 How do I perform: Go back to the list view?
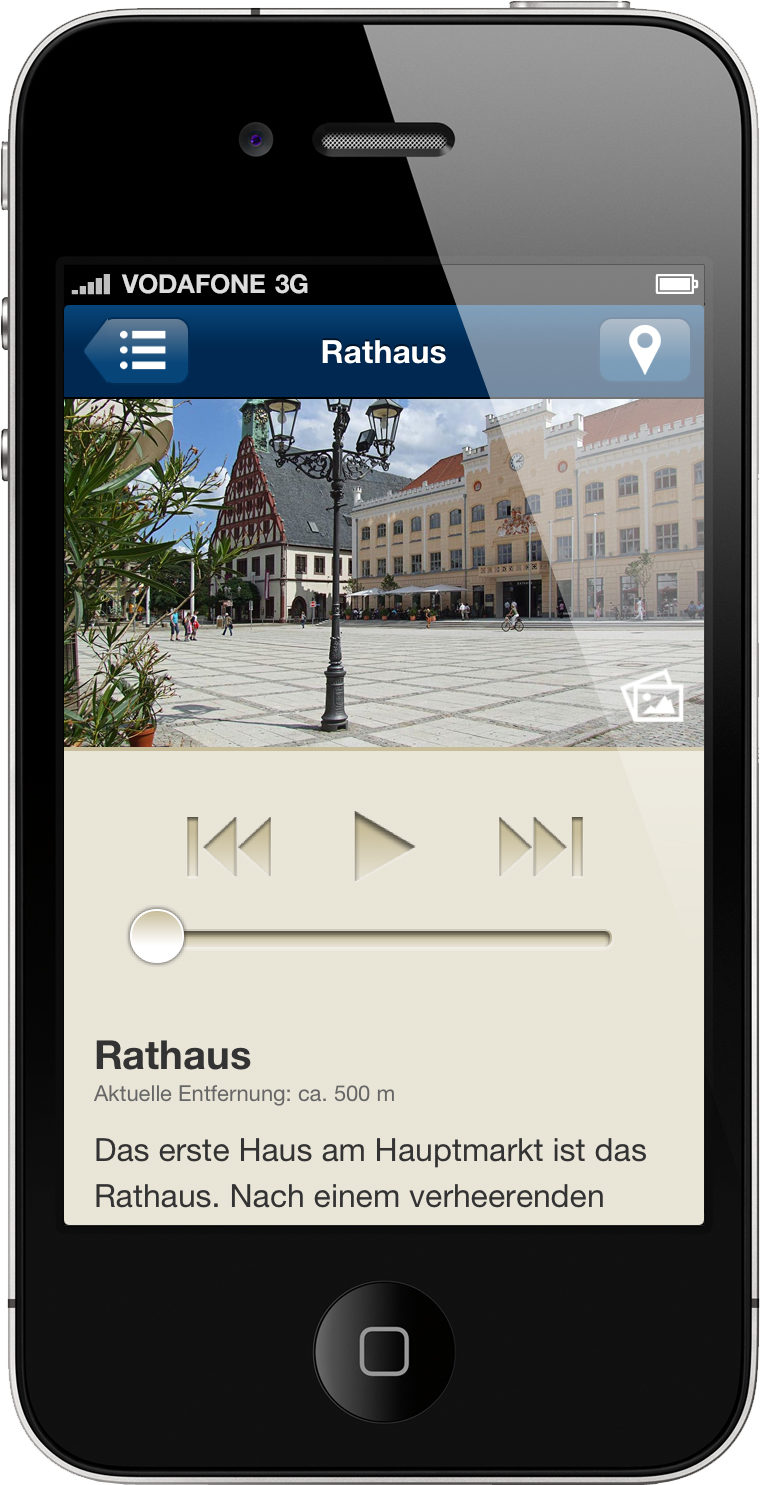click(138, 351)
